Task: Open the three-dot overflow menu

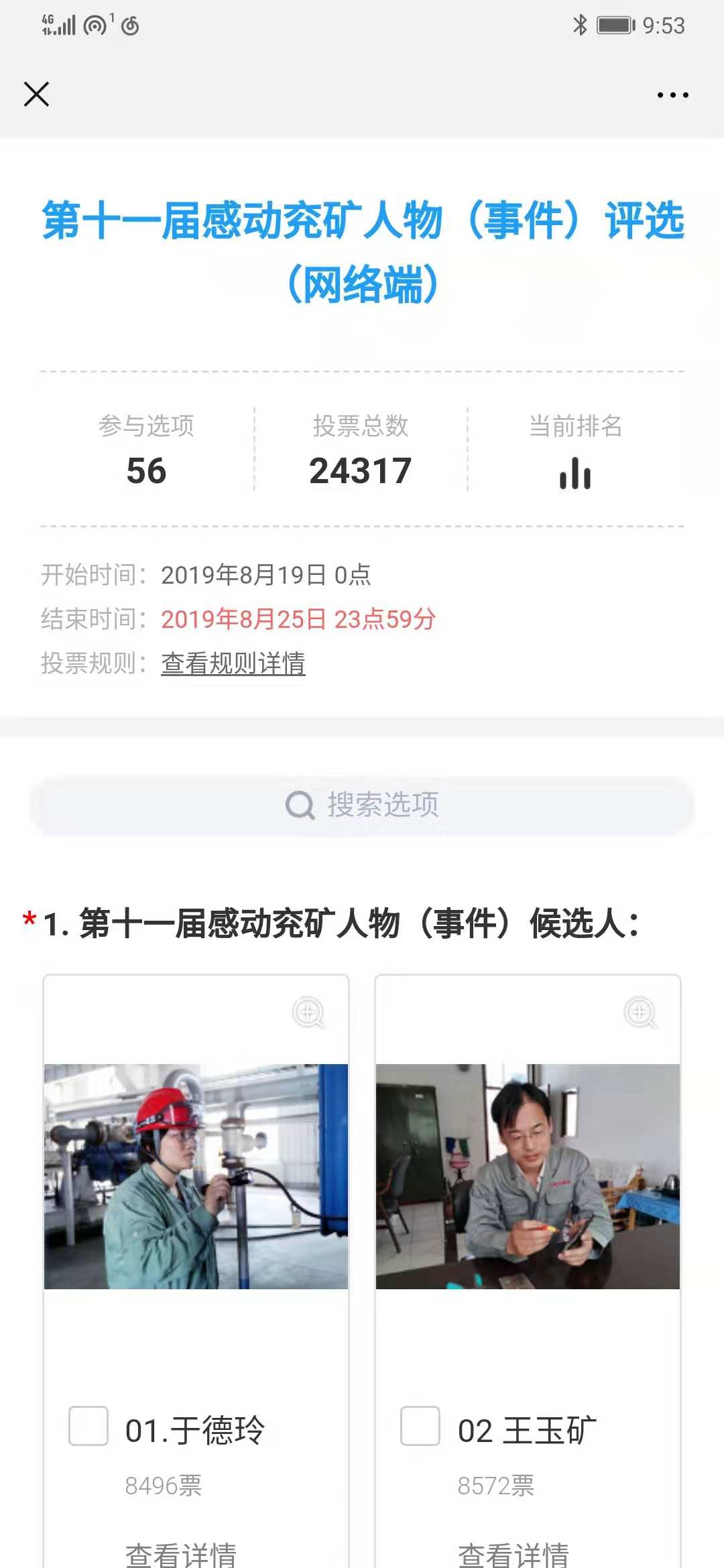Action: click(x=672, y=95)
